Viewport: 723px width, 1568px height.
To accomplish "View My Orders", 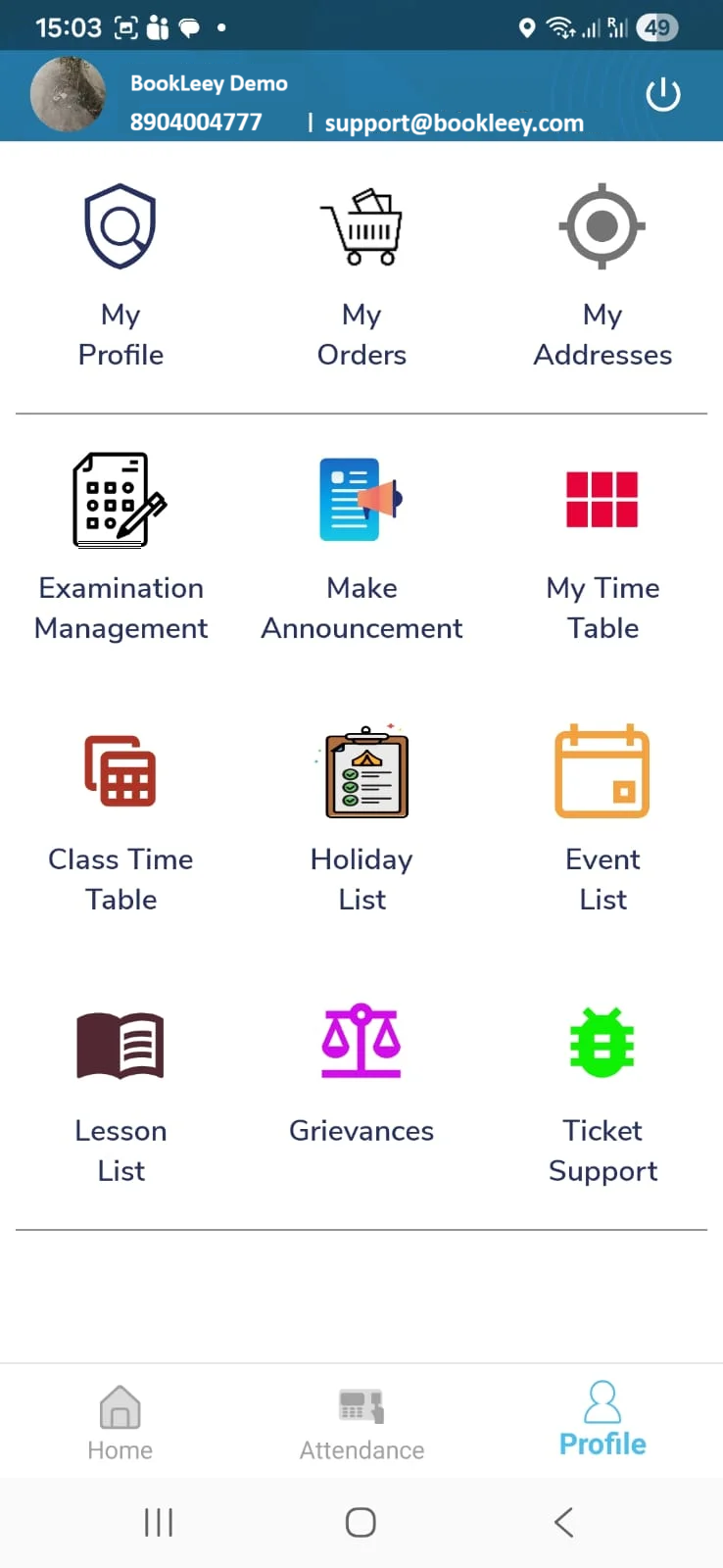I will (361, 274).
